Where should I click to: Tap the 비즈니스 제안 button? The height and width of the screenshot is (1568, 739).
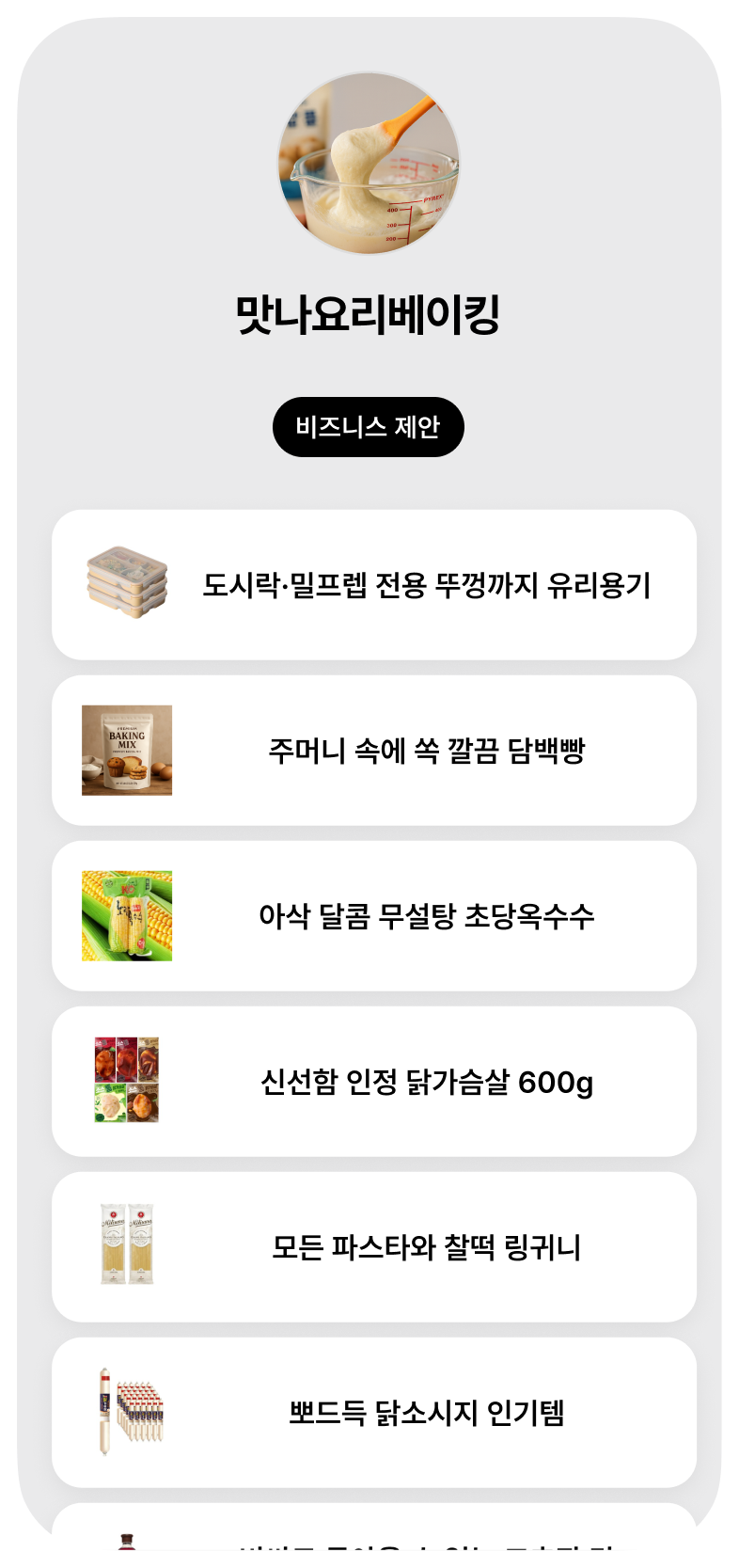pyautogui.click(x=369, y=427)
